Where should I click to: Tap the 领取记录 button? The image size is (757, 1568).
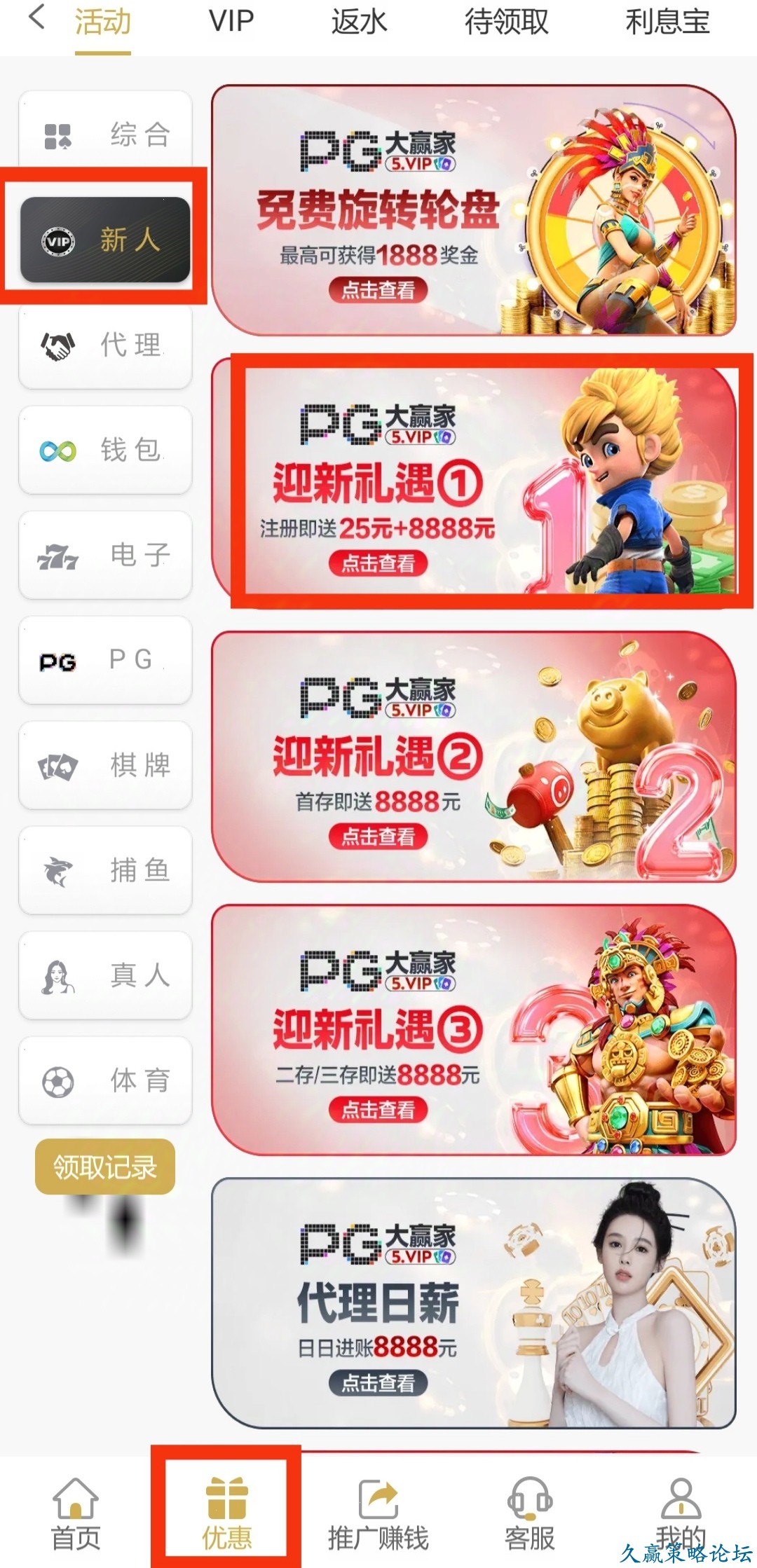point(105,1167)
